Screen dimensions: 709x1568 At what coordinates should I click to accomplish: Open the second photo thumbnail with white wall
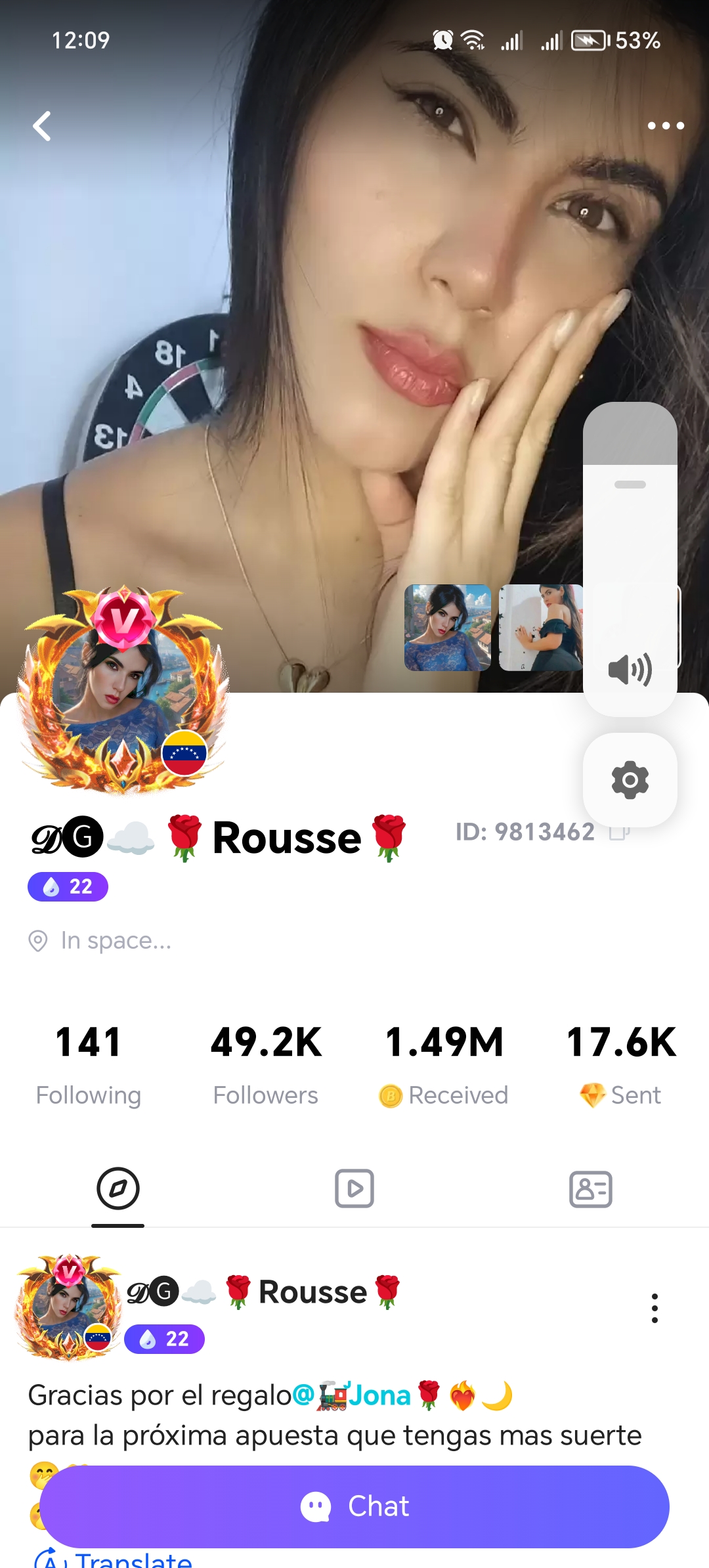tap(540, 628)
